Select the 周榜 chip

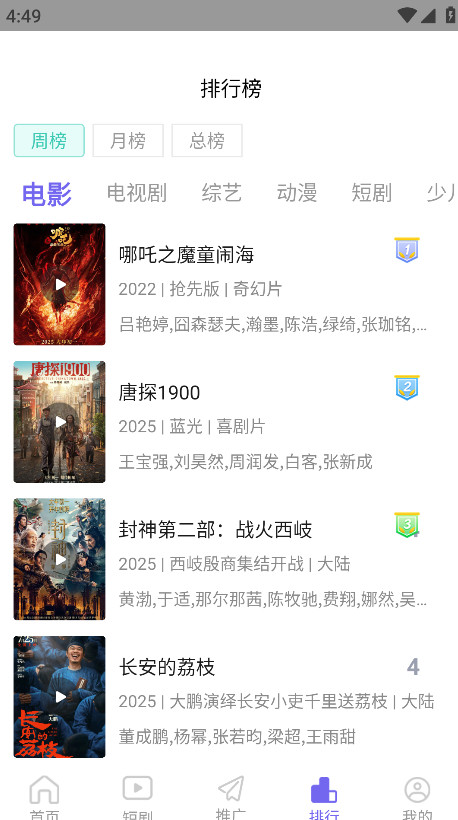click(x=49, y=140)
